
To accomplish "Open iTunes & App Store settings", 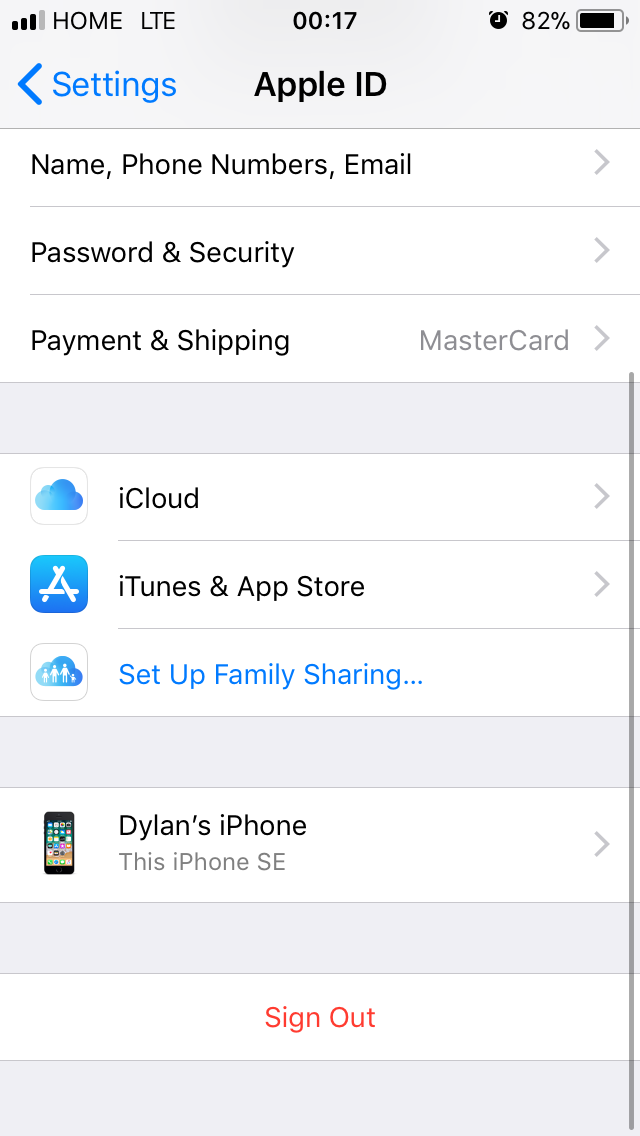I will (x=320, y=585).
